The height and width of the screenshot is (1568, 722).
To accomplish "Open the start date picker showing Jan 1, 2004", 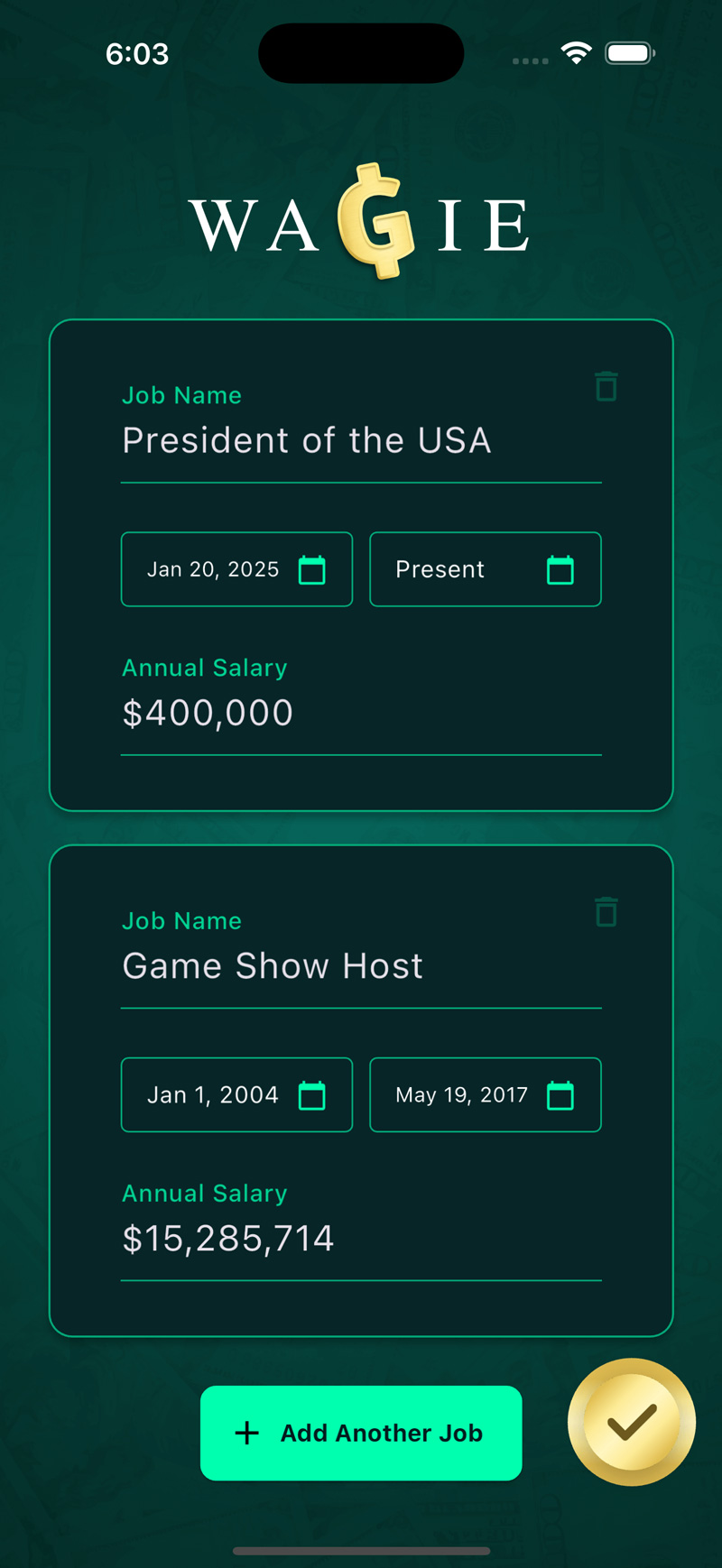I will (x=217, y=1095).
